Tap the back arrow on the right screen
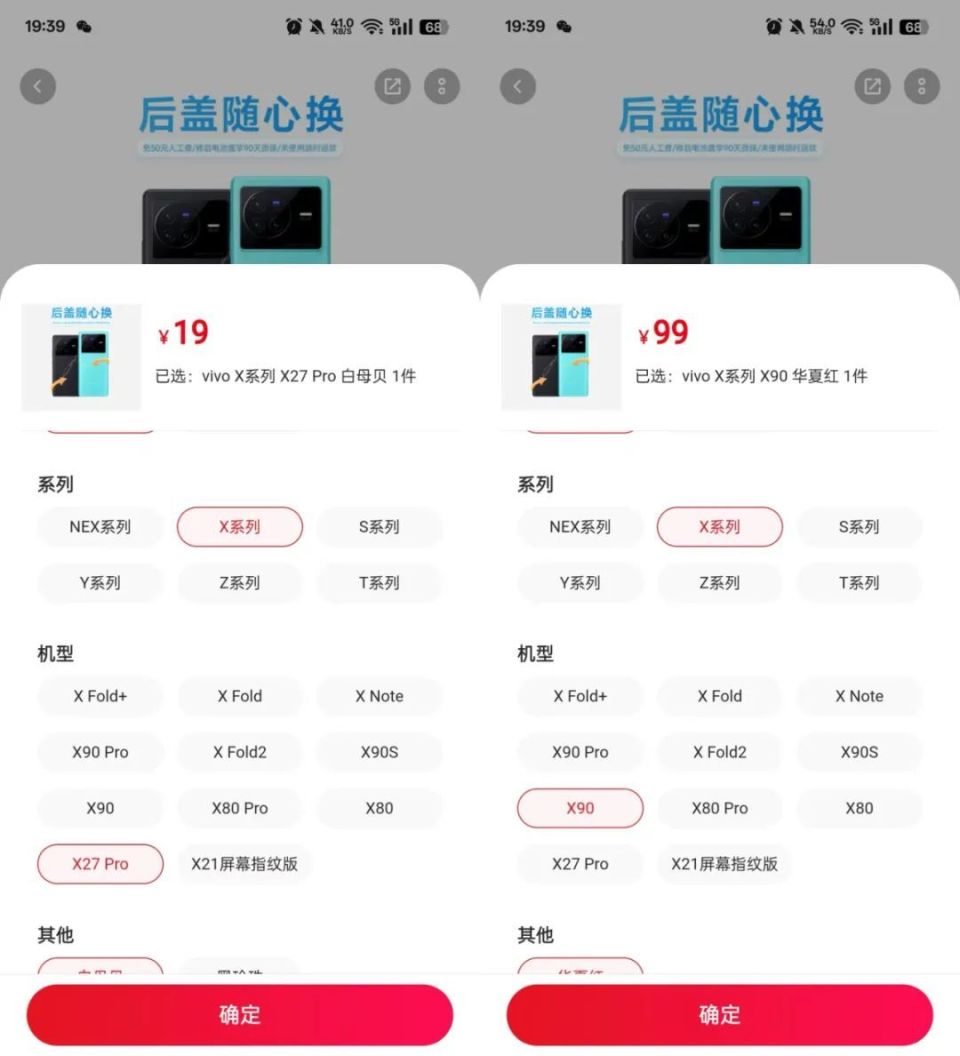The height and width of the screenshot is (1056, 960). tap(518, 86)
